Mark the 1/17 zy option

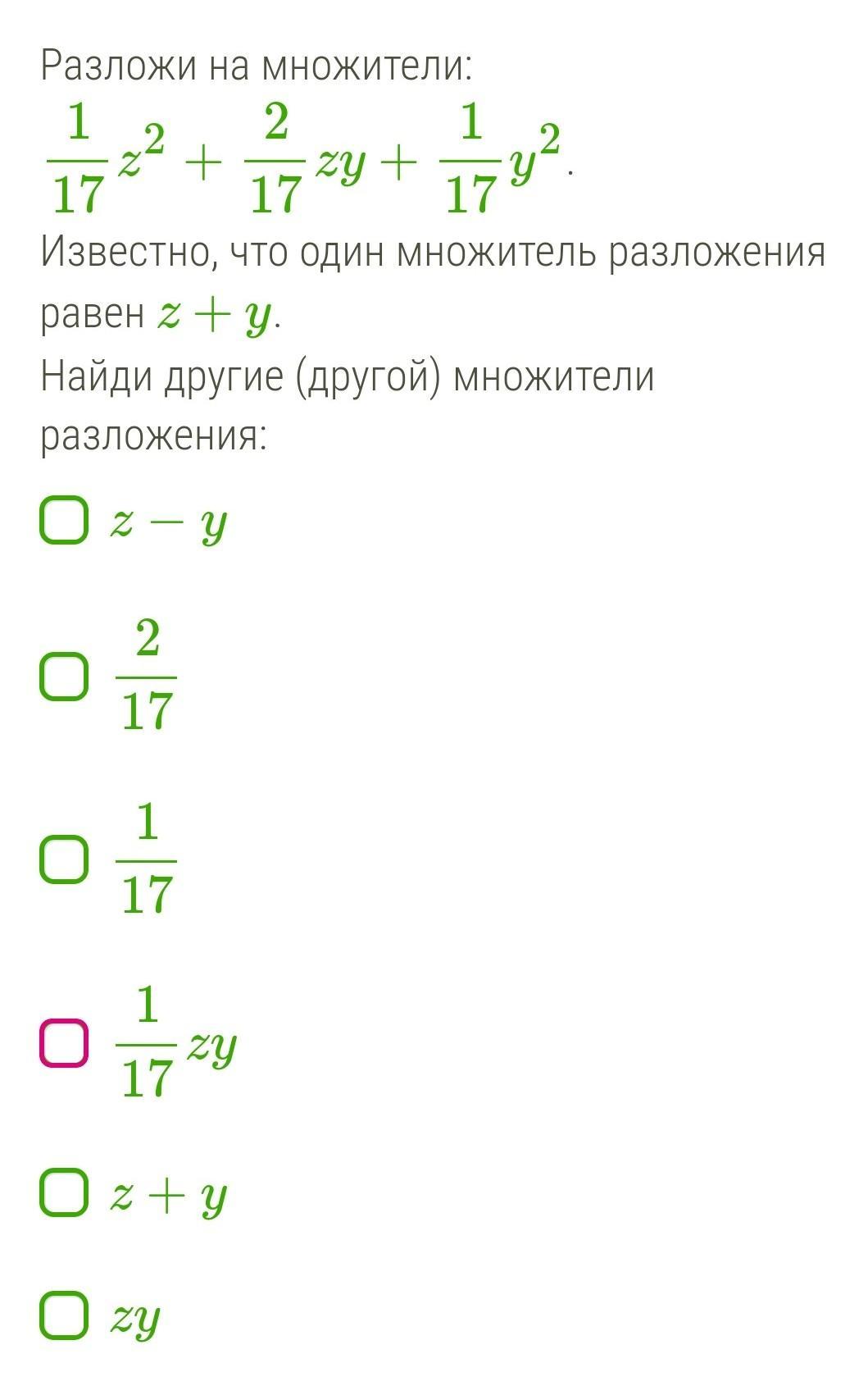click(63, 1042)
